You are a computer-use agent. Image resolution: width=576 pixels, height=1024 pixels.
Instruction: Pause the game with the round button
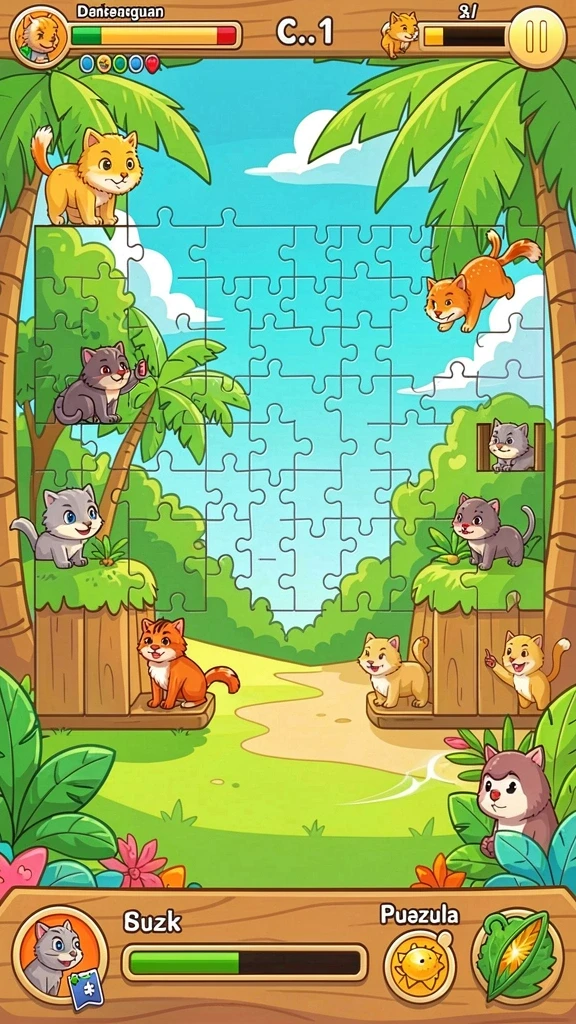click(537, 38)
